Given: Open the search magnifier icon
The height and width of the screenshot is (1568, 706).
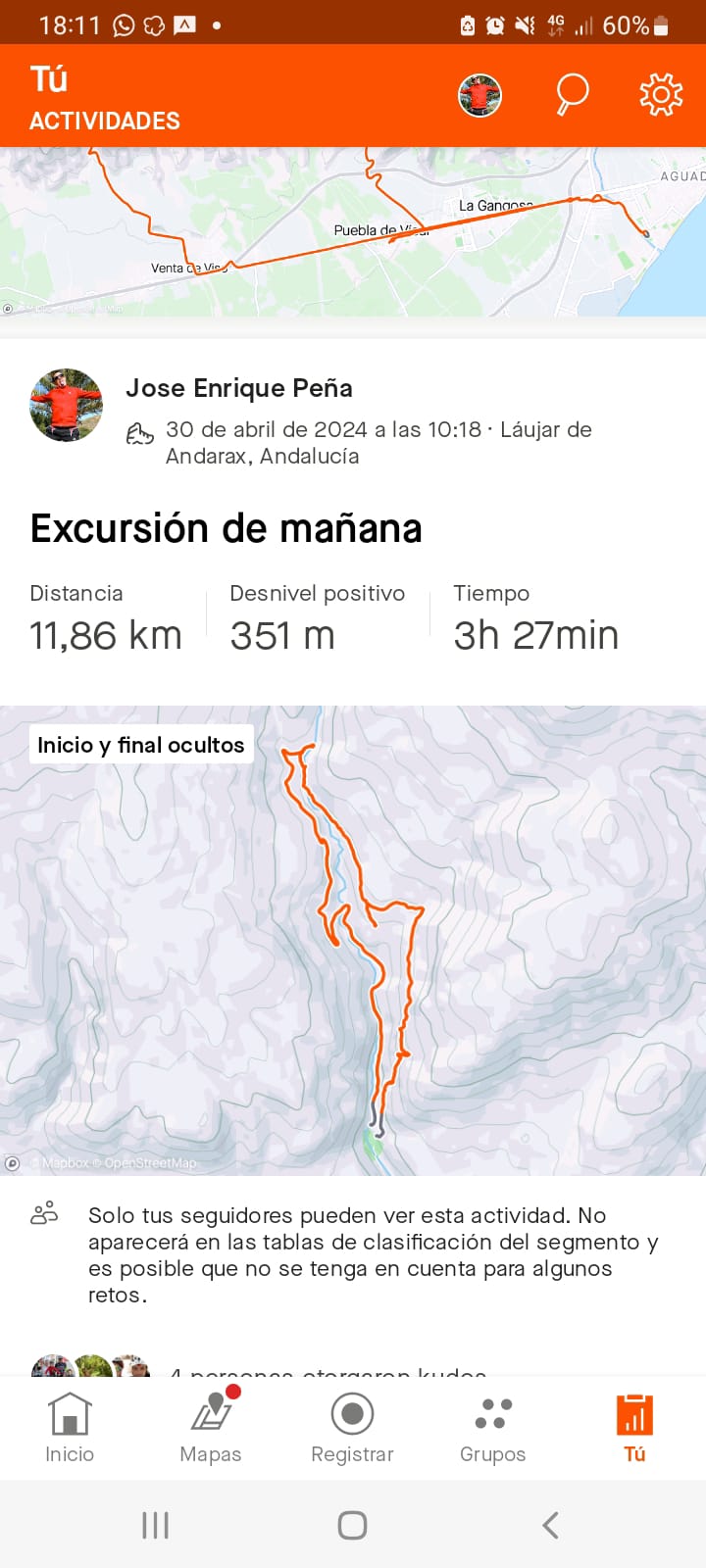Looking at the screenshot, I should 572,95.
